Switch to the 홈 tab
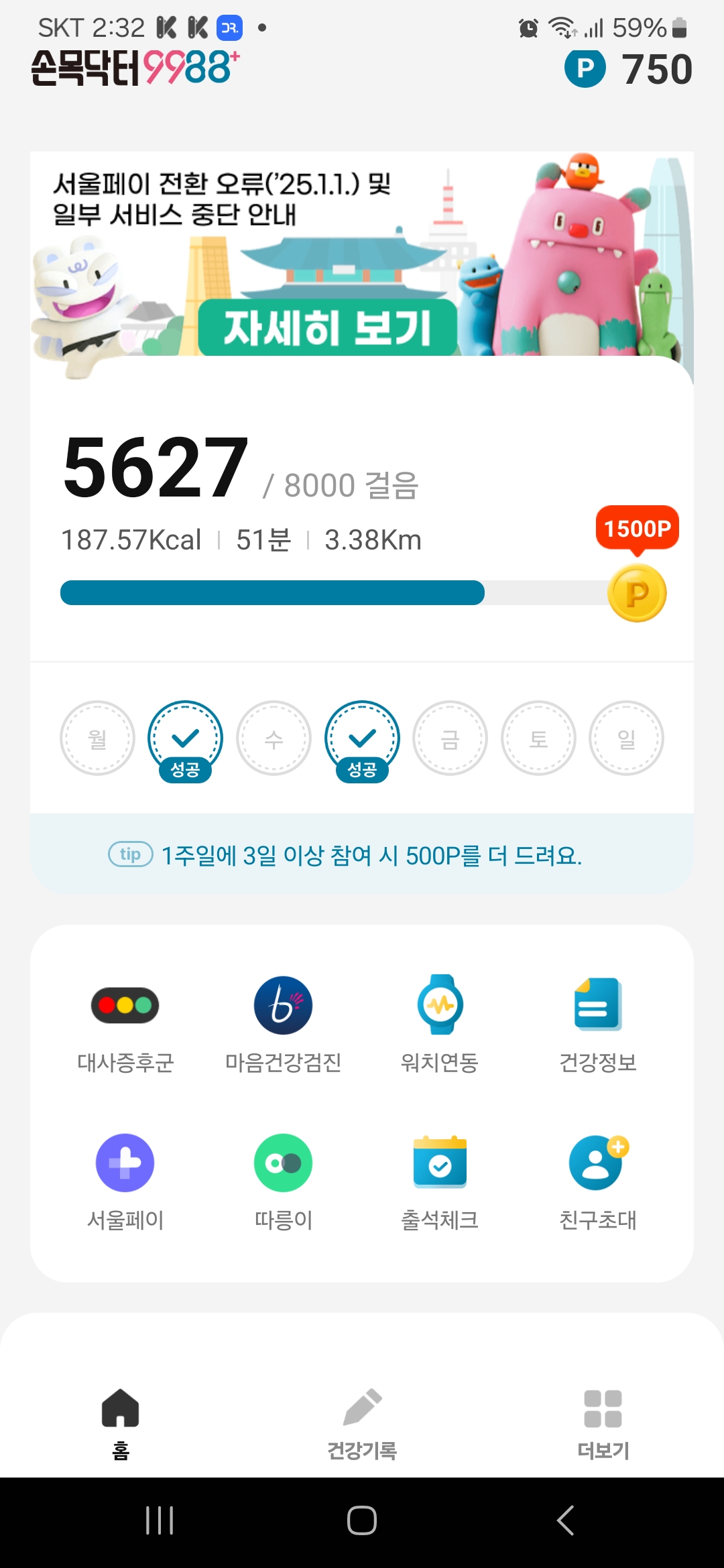Screen dimensions: 724x1568 (121, 1422)
